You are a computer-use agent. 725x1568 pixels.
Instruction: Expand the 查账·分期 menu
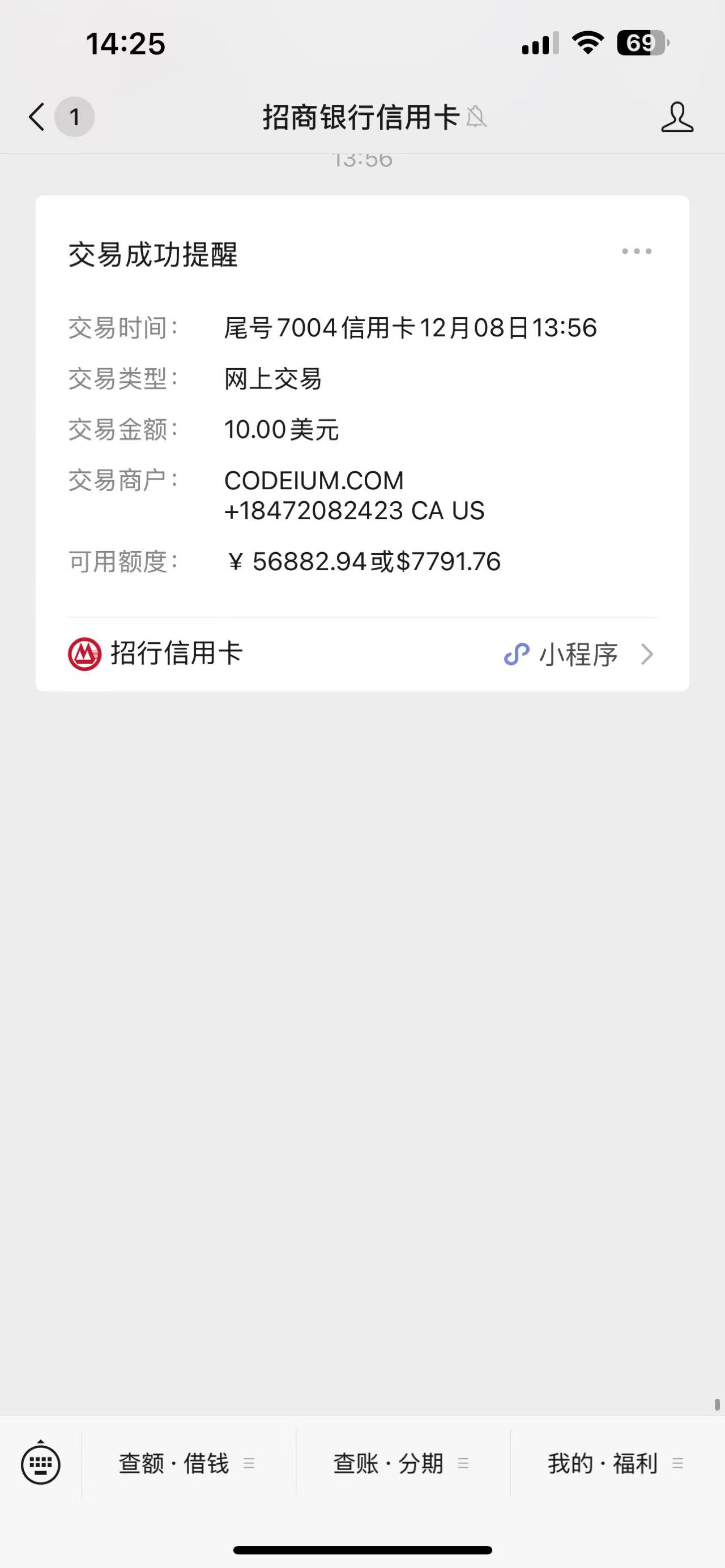402,1463
